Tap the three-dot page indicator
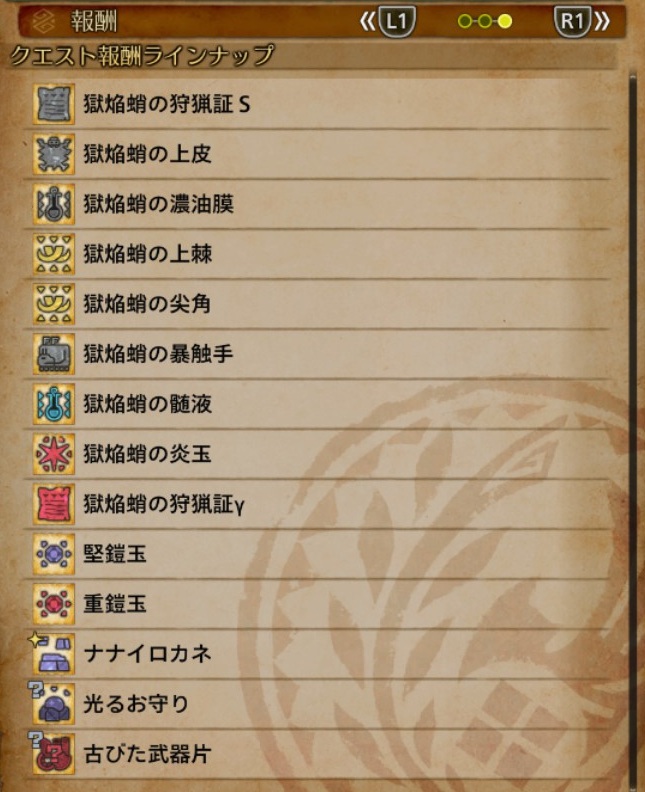The image size is (645, 792). point(485,21)
